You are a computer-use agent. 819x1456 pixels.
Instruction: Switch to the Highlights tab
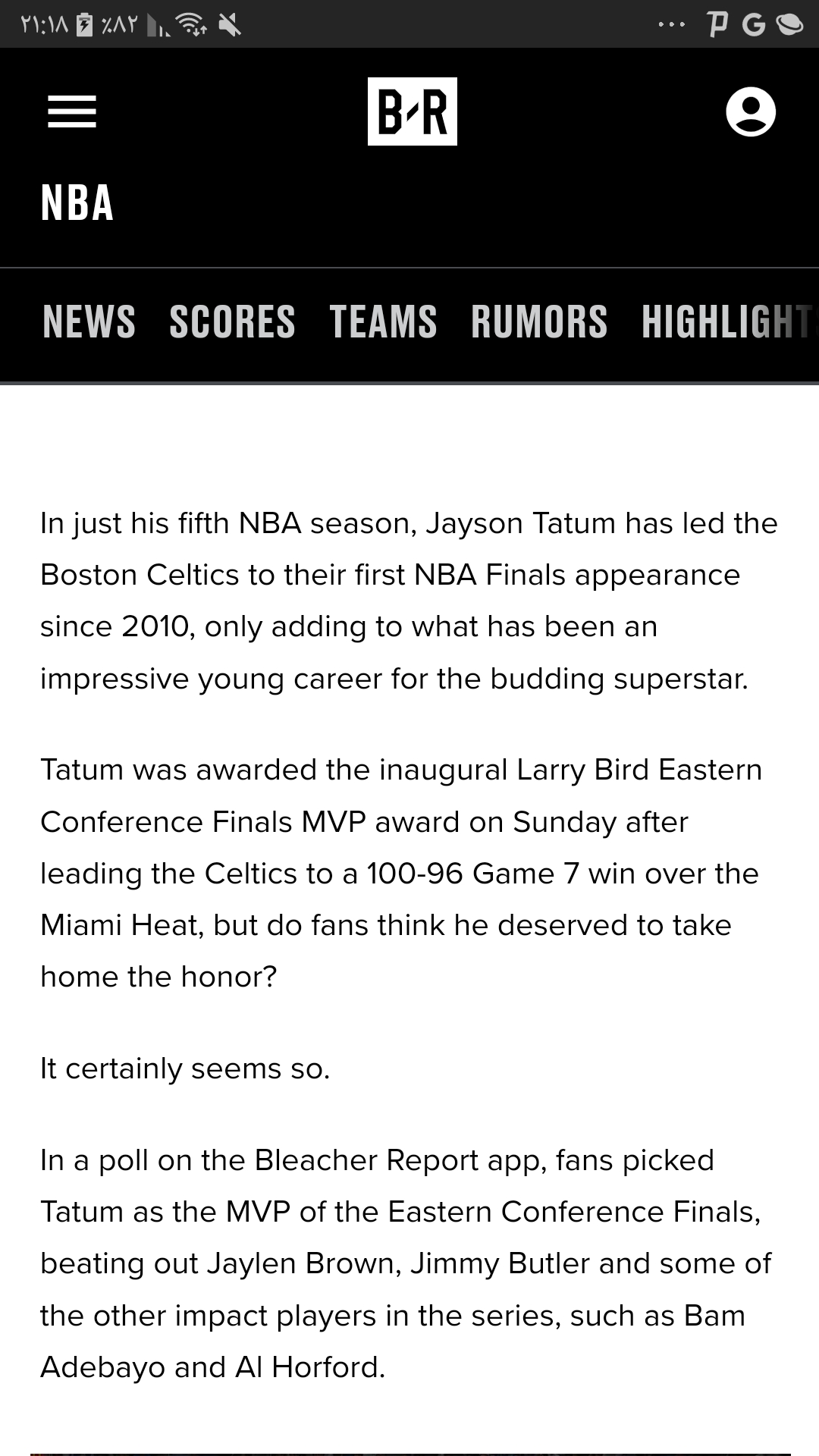[730, 322]
